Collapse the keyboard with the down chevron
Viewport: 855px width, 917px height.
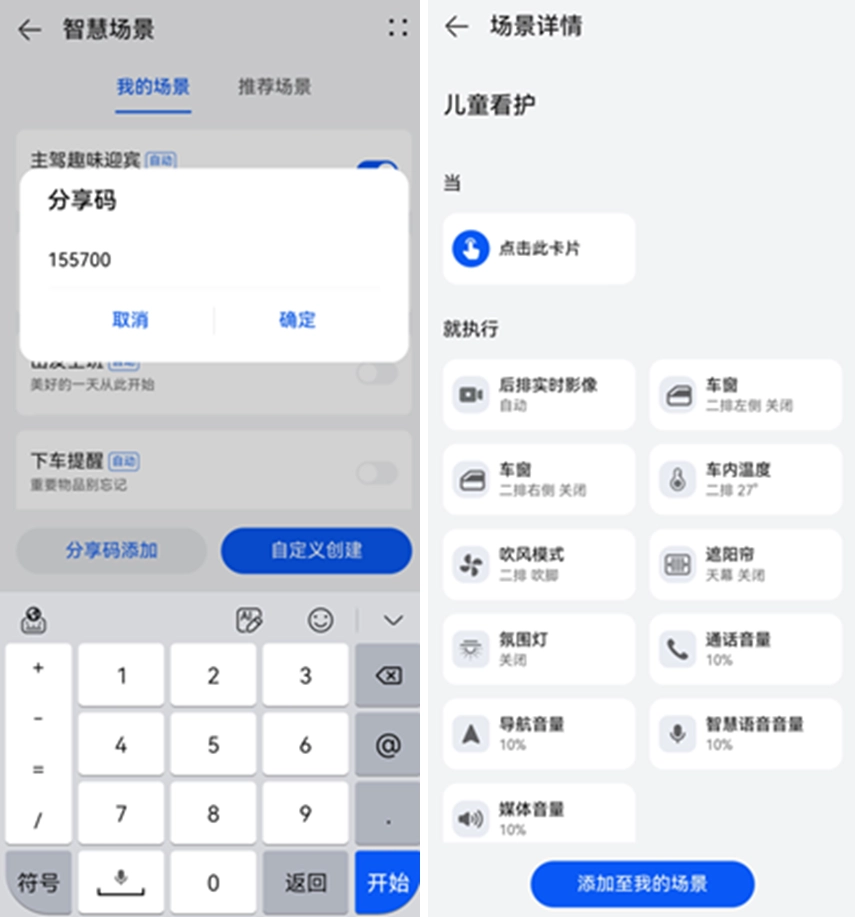point(393,621)
